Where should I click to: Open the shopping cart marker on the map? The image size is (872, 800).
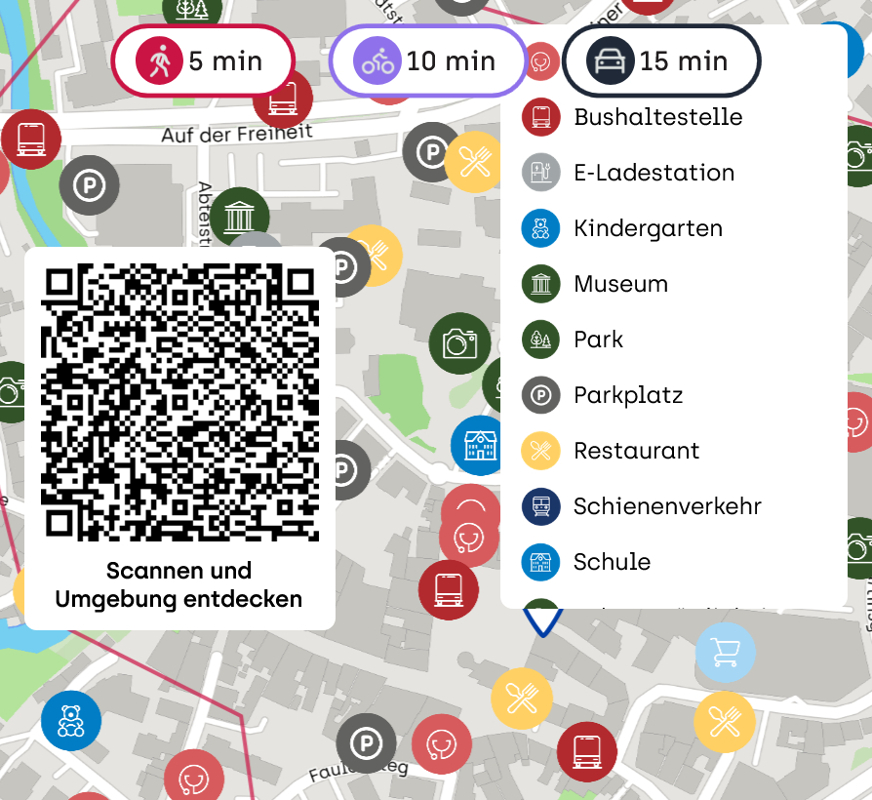click(x=725, y=653)
